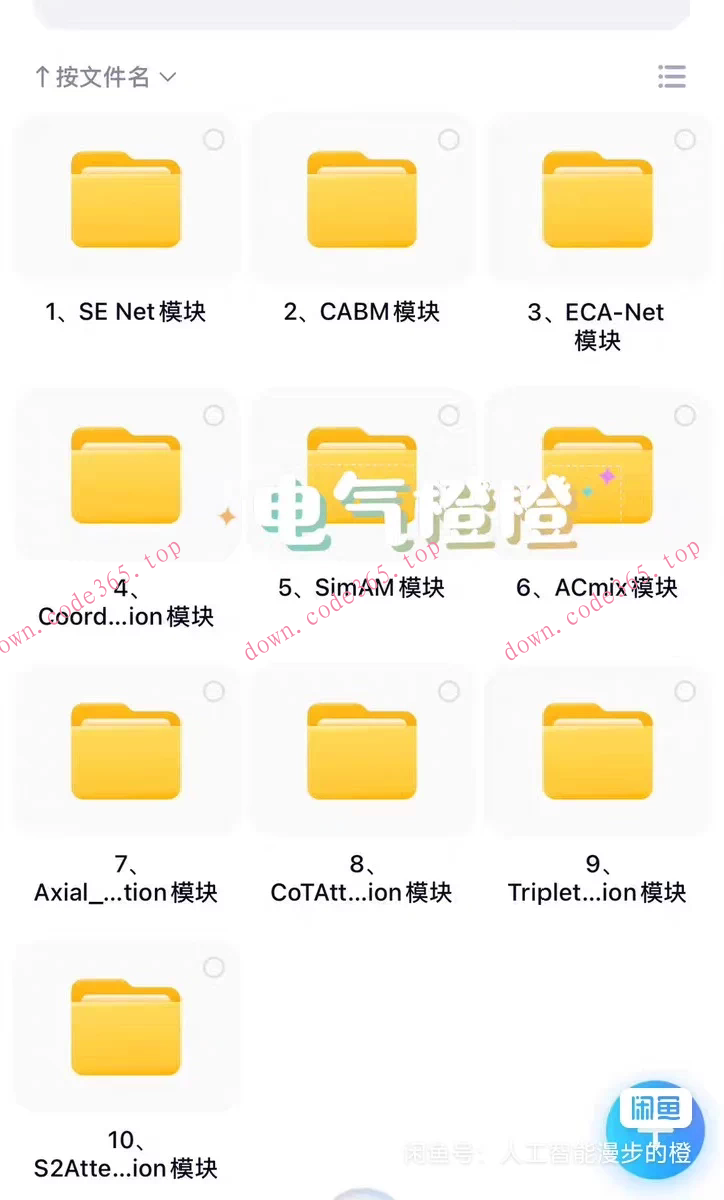Expand sort order chevron next to 按文件名
The width and height of the screenshot is (724, 1200).
tap(166, 77)
